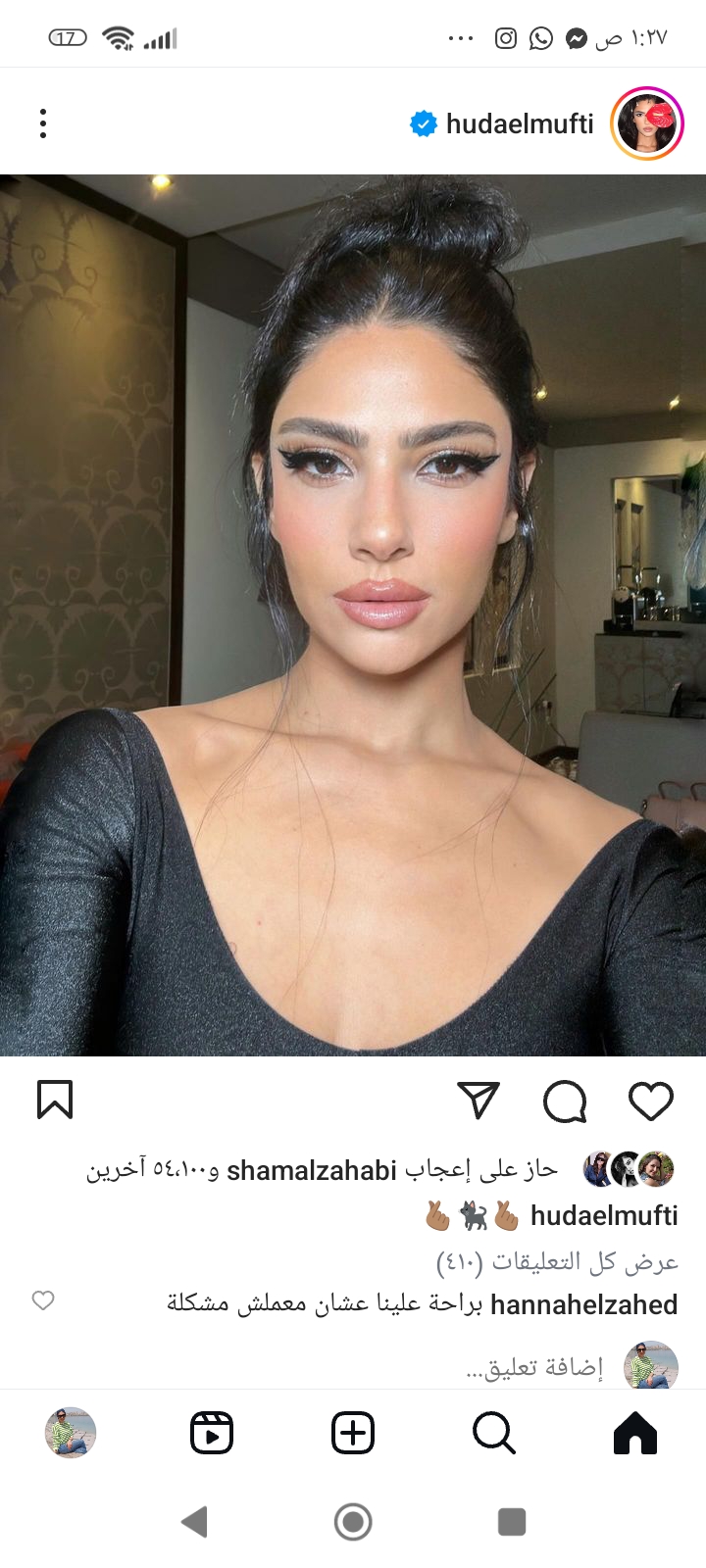Viewport: 706px width, 1568px height.
Task: Open the comments bubble icon
Action: pyautogui.click(x=565, y=1102)
